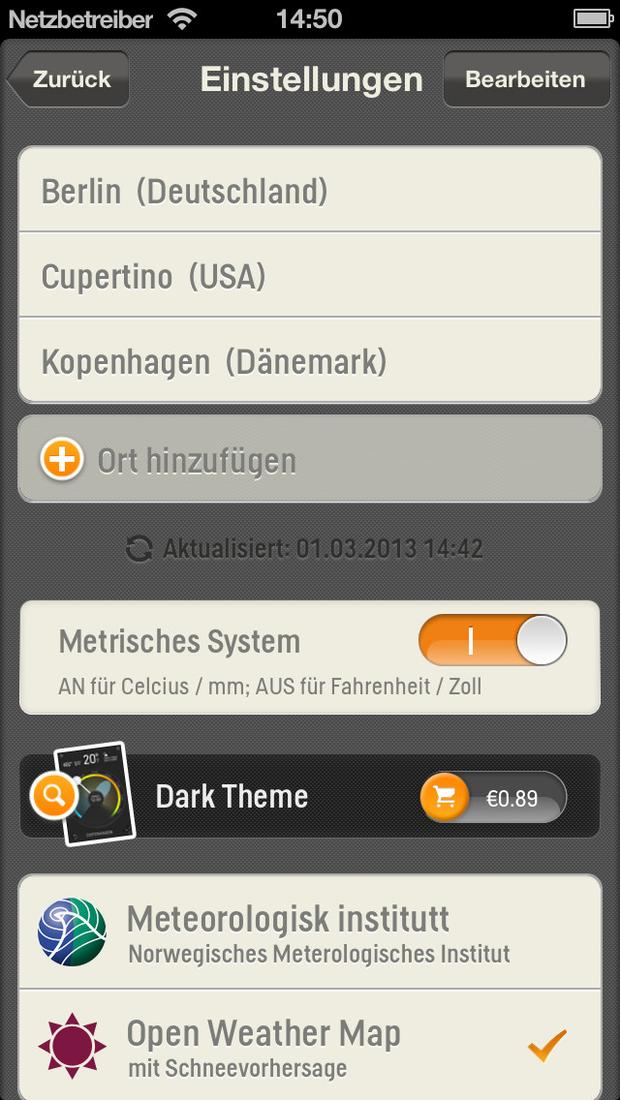The height and width of the screenshot is (1100, 620).
Task: Refresh data with the Aktualisiert sync icon
Action: 140,548
